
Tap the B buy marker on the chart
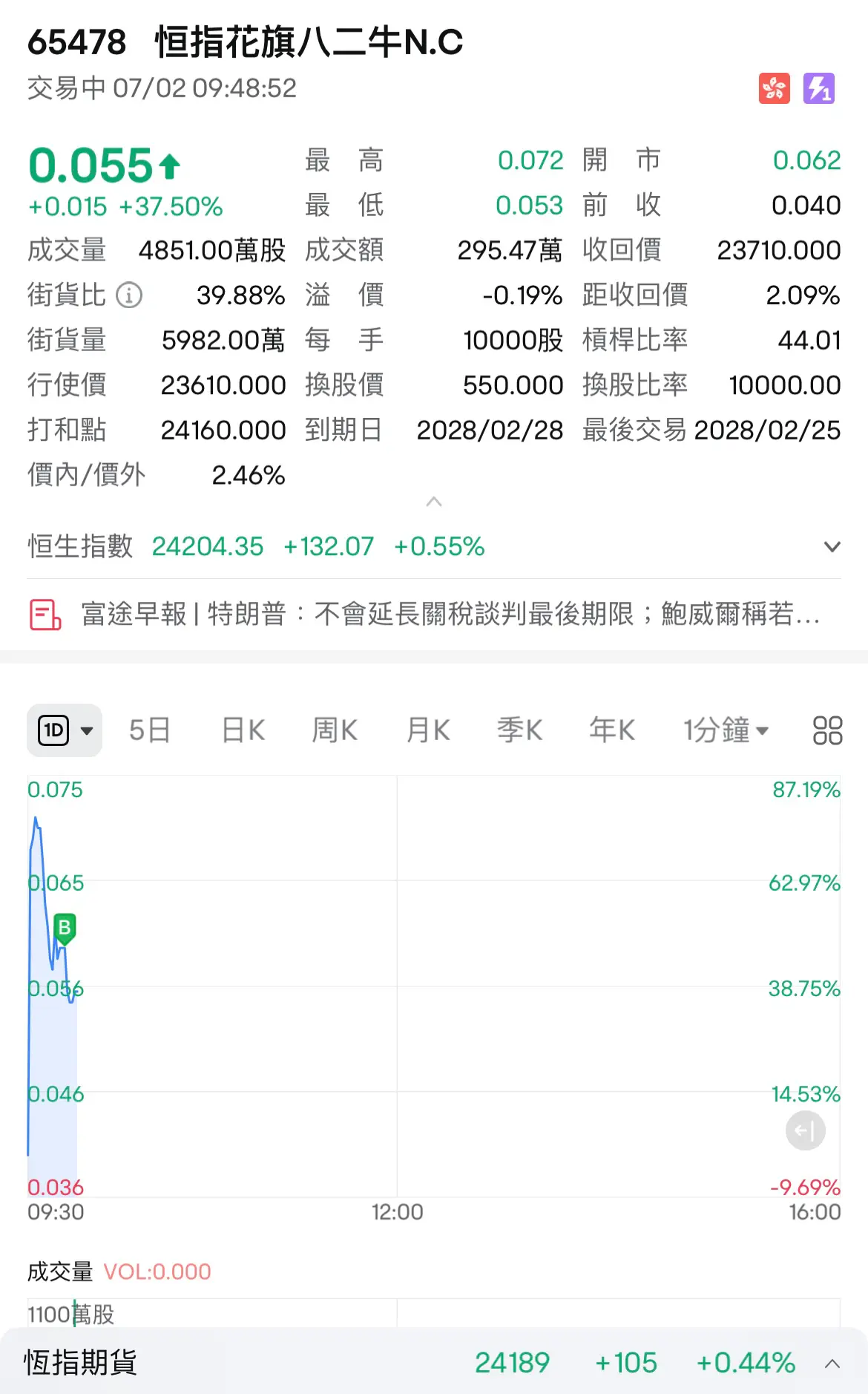click(x=65, y=928)
